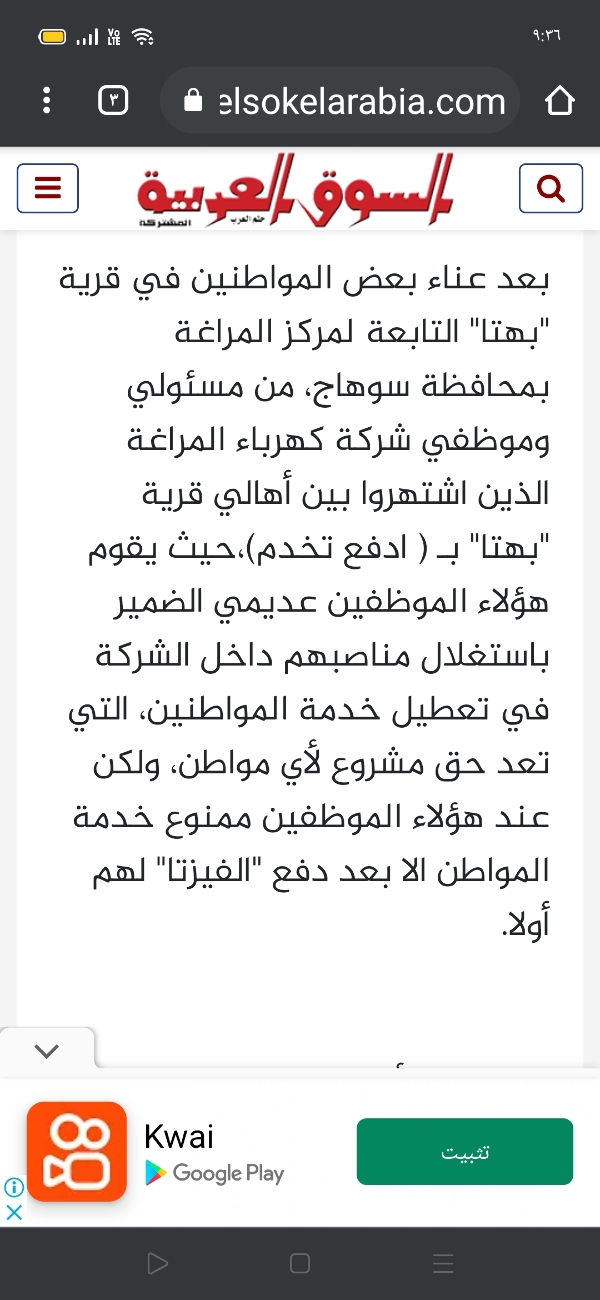Screen dimensions: 600x1300
Task: Open the ad info icon
Action: coord(14,1188)
